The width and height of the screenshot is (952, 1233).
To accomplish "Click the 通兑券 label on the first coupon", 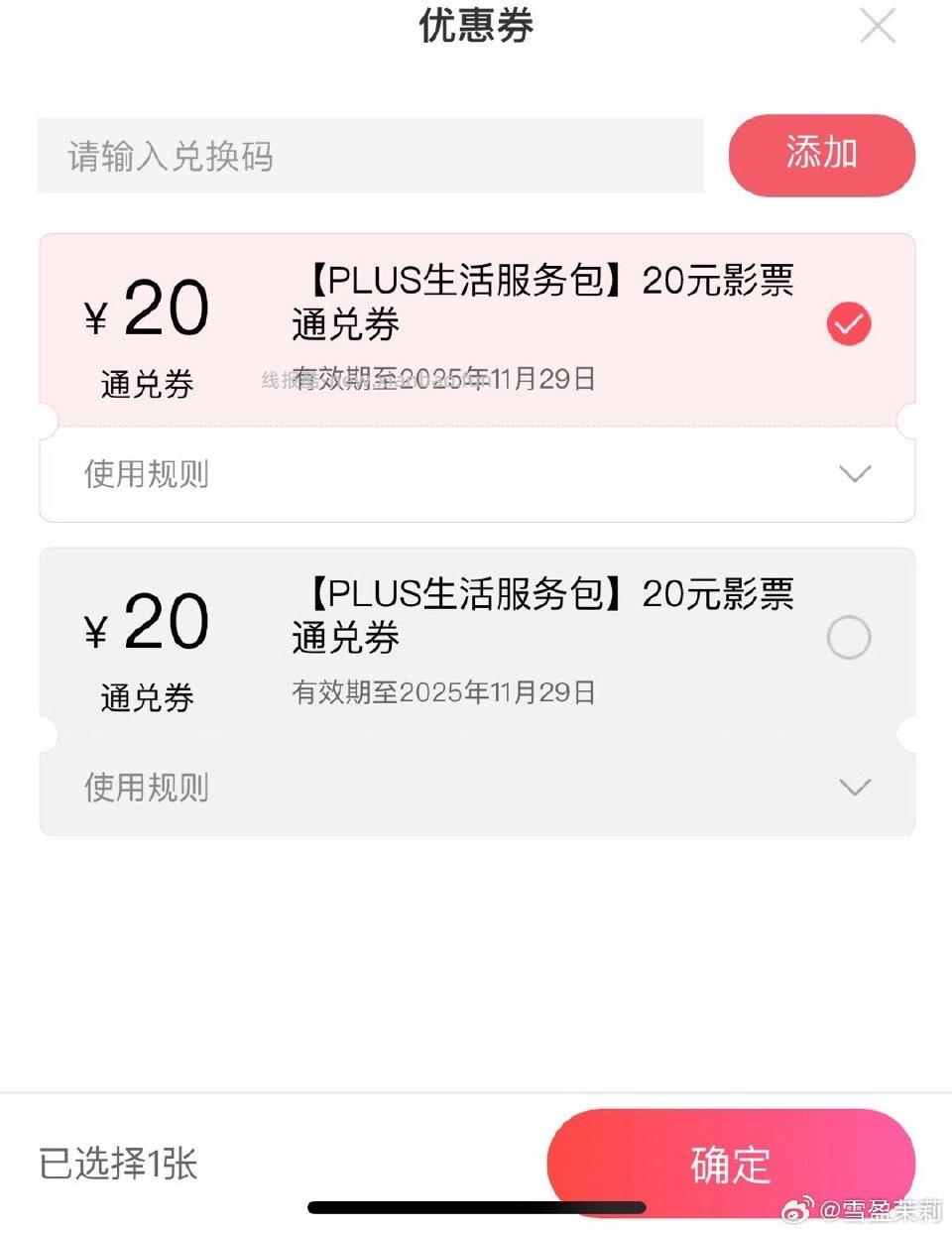I will [x=146, y=380].
